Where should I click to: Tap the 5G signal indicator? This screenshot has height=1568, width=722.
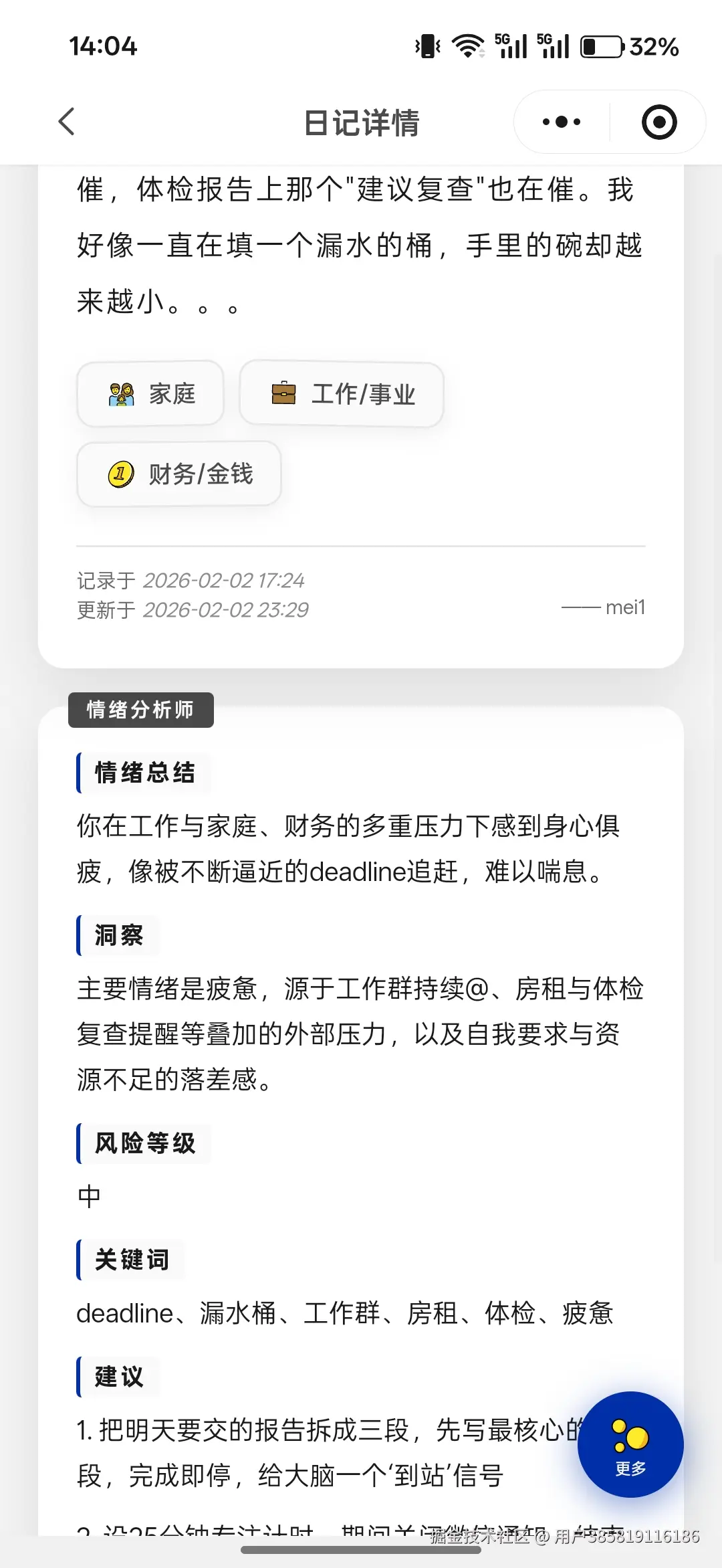point(511,45)
